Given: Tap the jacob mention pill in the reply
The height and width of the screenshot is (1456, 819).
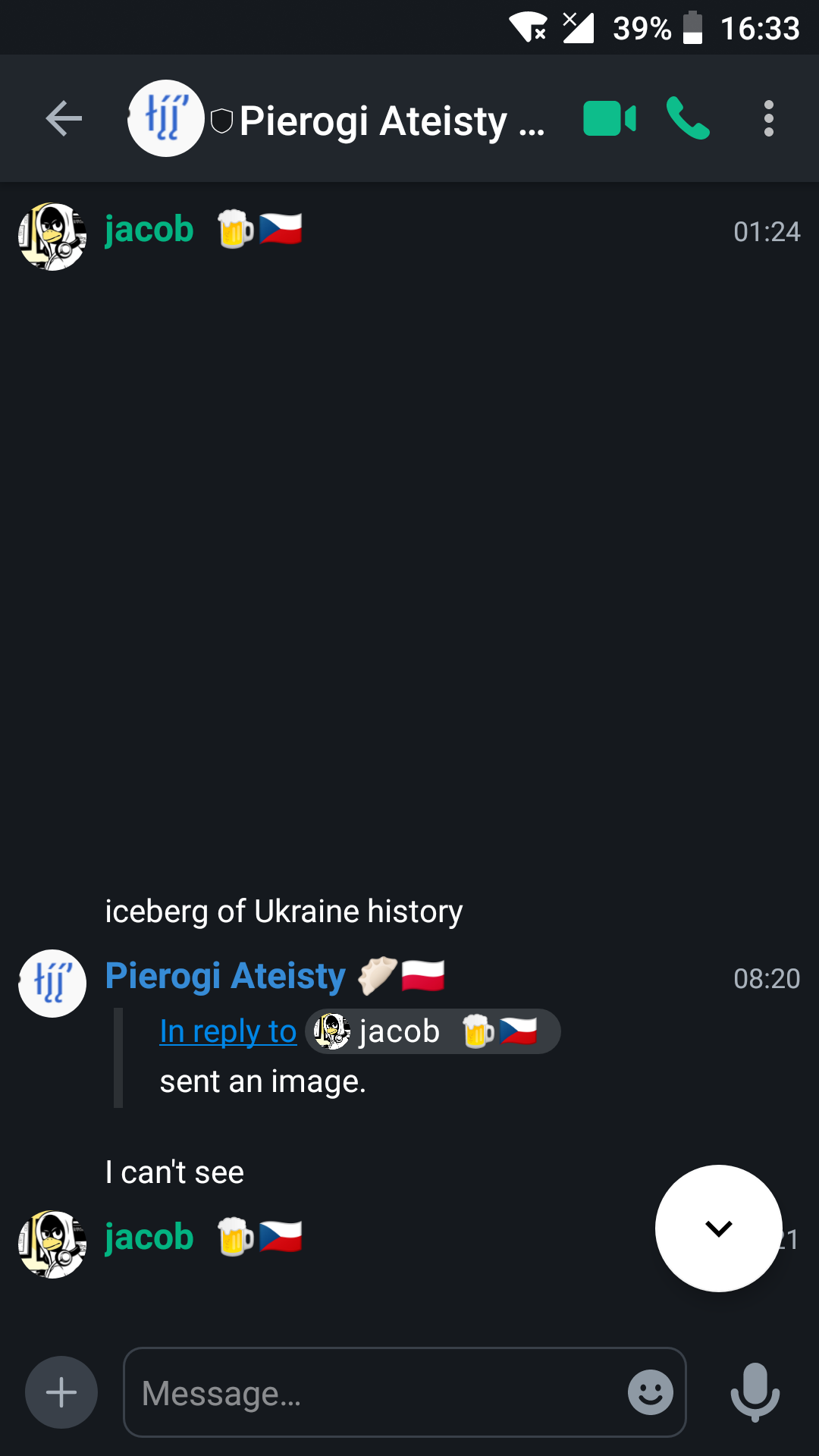Looking at the screenshot, I should pyautogui.click(x=433, y=1031).
